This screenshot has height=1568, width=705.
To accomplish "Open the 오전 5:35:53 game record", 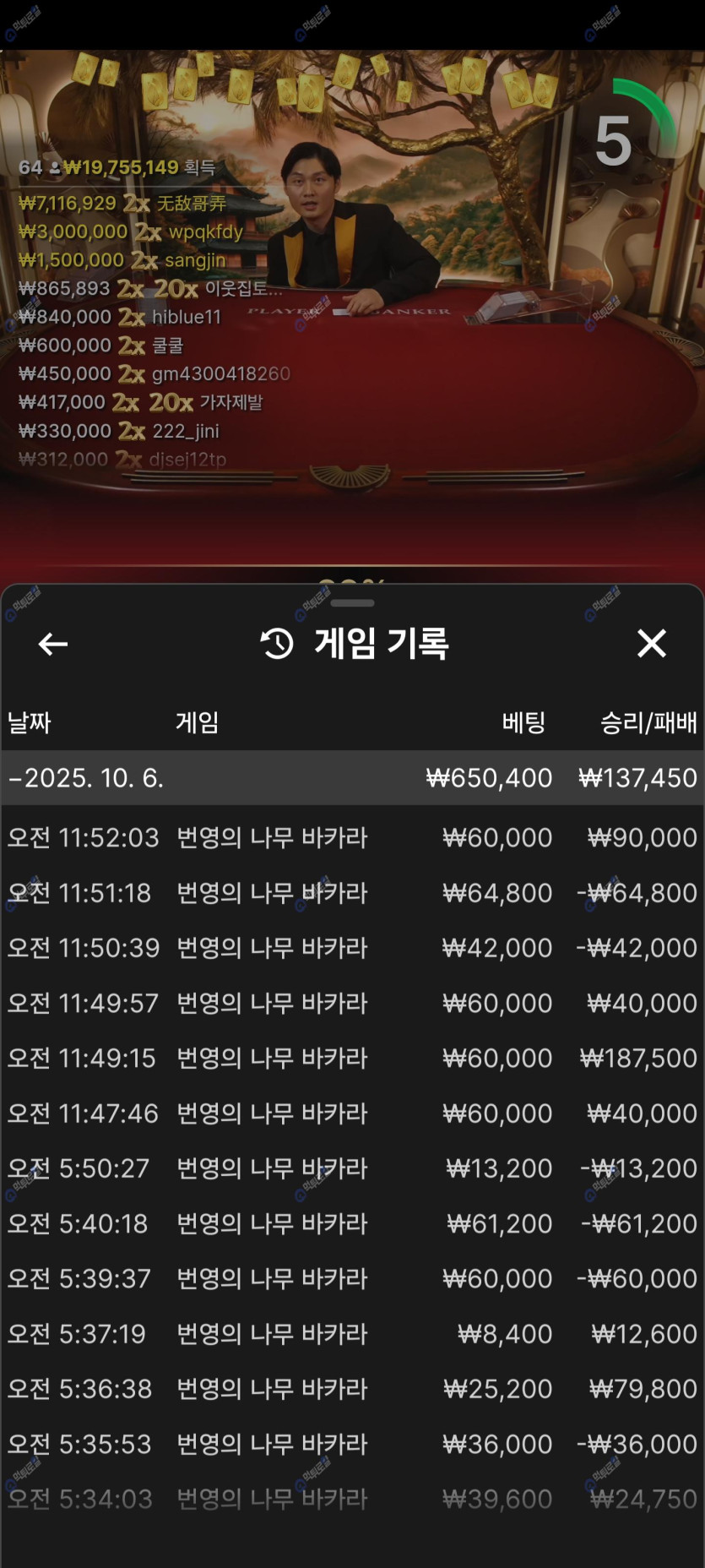I will [352, 1444].
